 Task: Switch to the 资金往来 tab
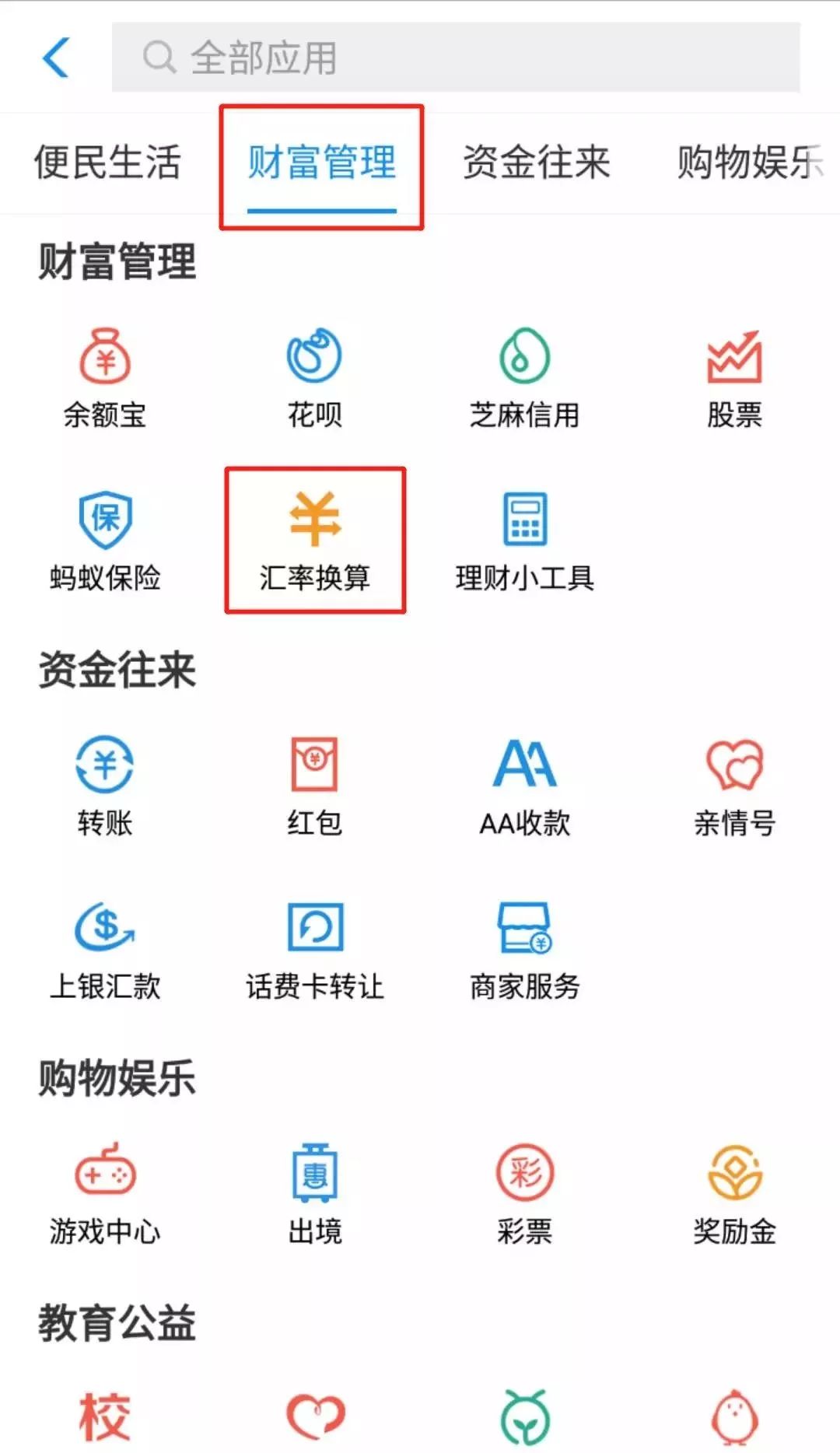pos(536,162)
